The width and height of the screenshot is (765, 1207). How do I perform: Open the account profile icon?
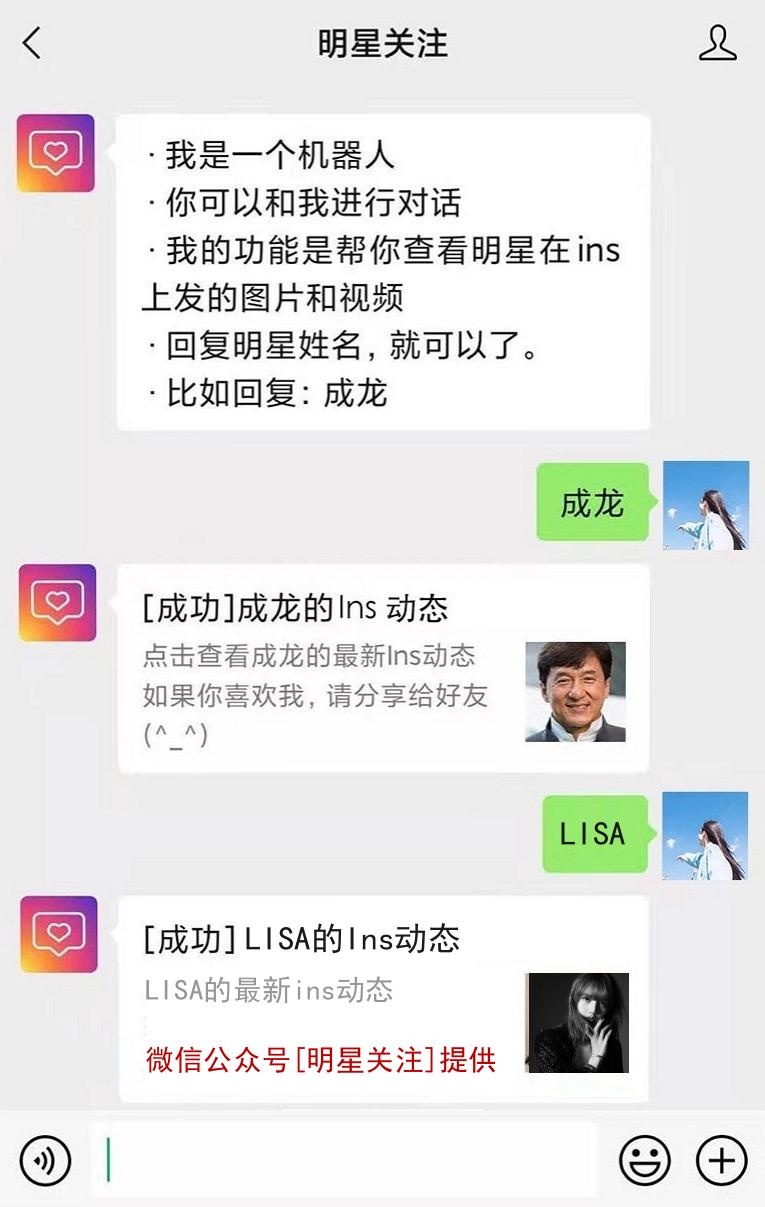(x=717, y=43)
